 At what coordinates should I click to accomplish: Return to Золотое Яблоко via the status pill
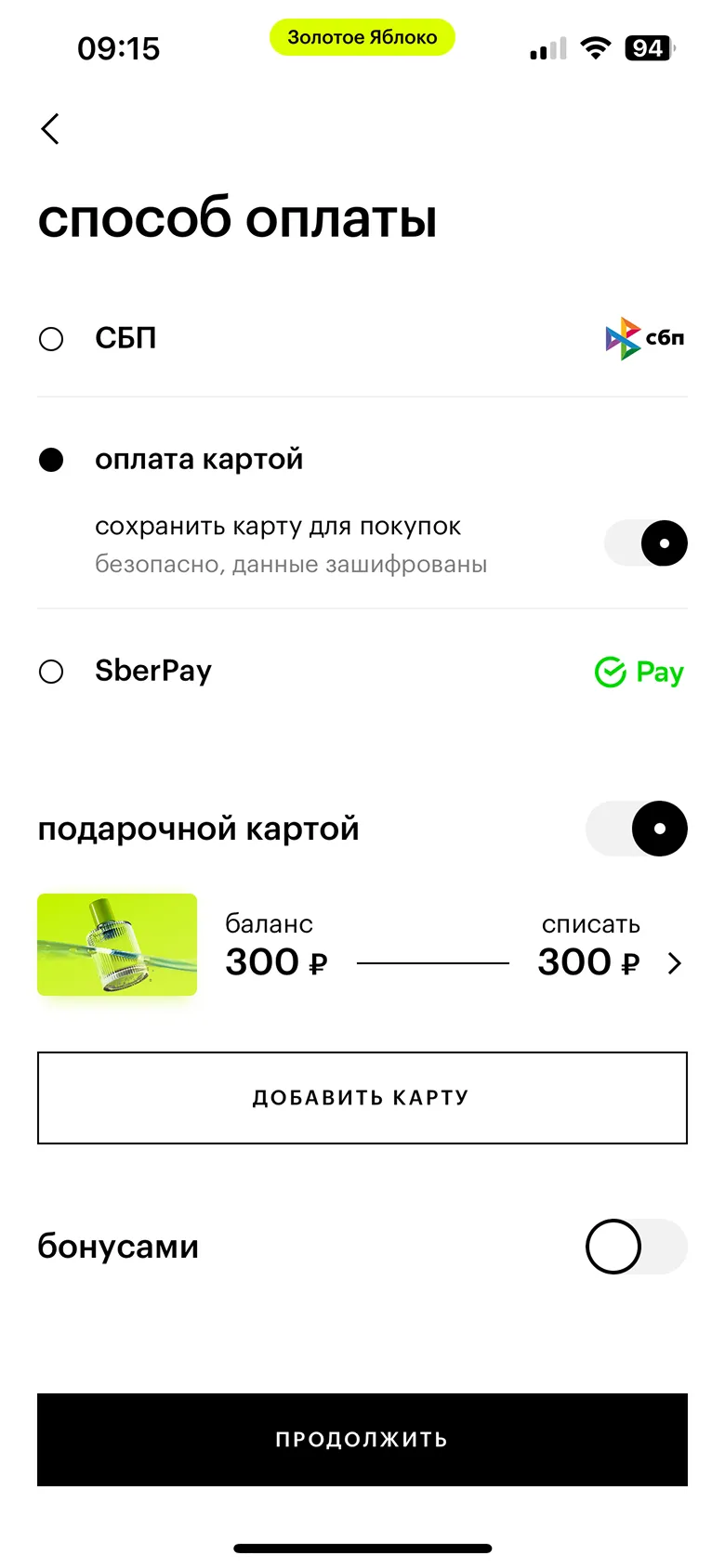pos(362,38)
